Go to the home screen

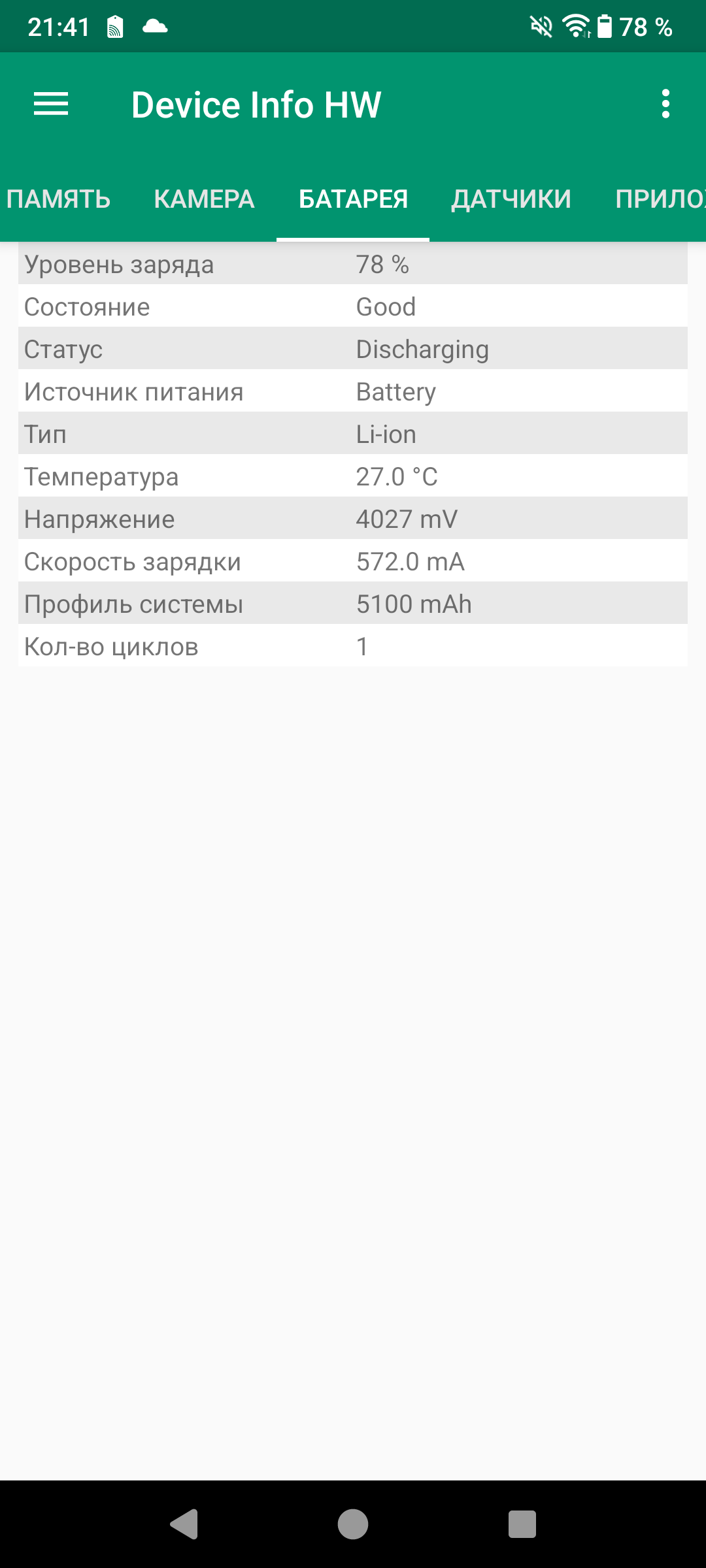click(353, 1524)
